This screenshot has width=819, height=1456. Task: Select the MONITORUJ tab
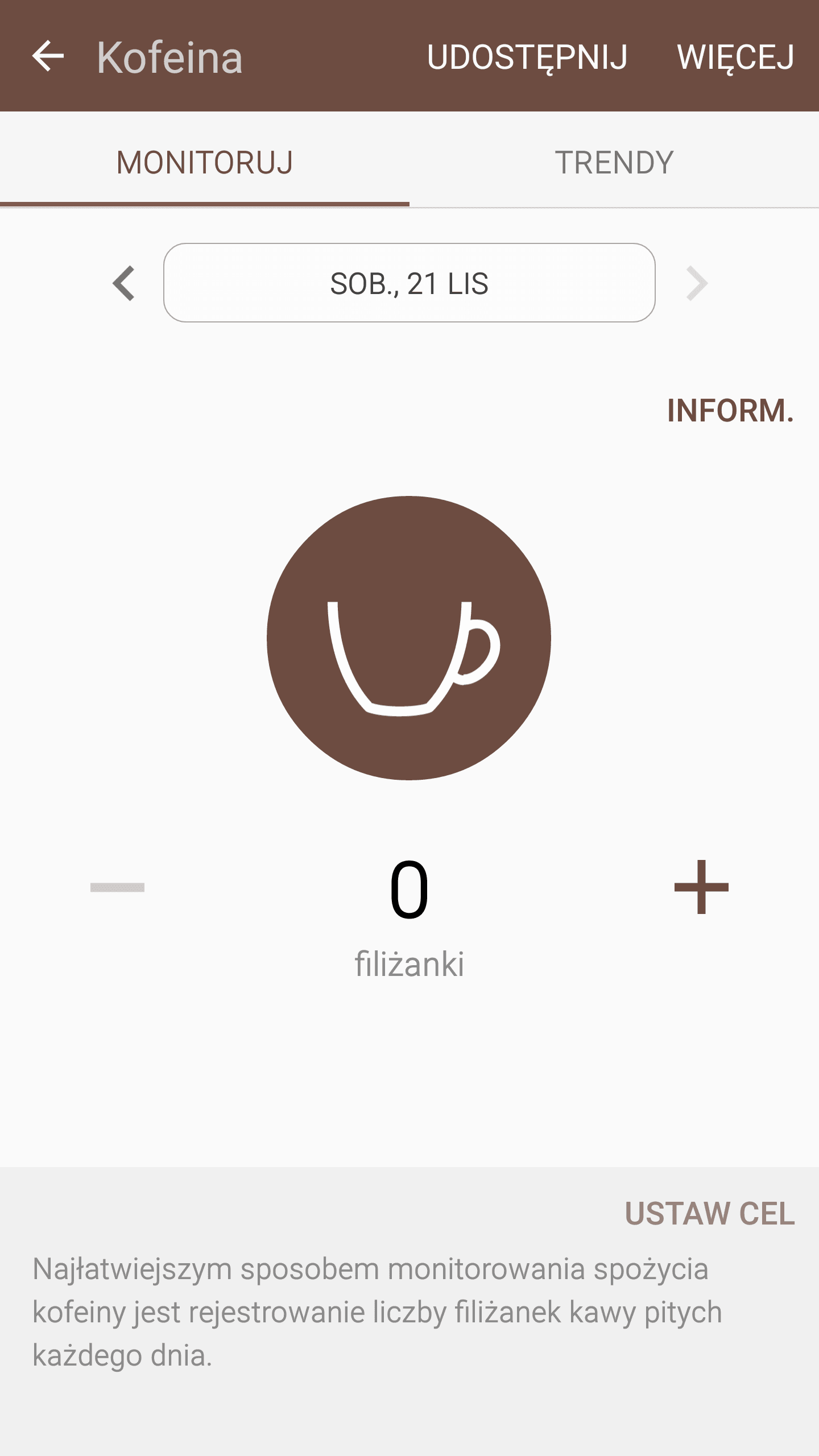(205, 162)
